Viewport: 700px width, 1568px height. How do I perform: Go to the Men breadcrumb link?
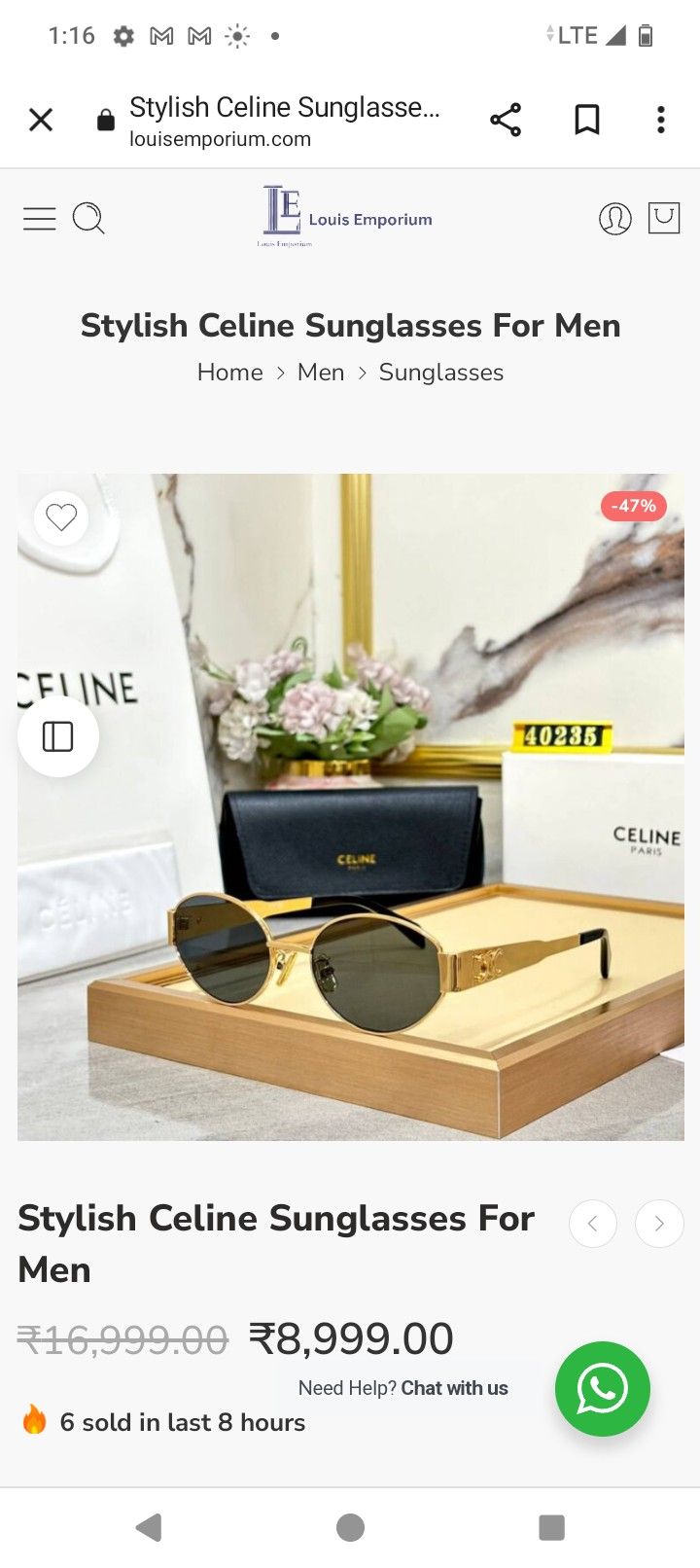[320, 373]
